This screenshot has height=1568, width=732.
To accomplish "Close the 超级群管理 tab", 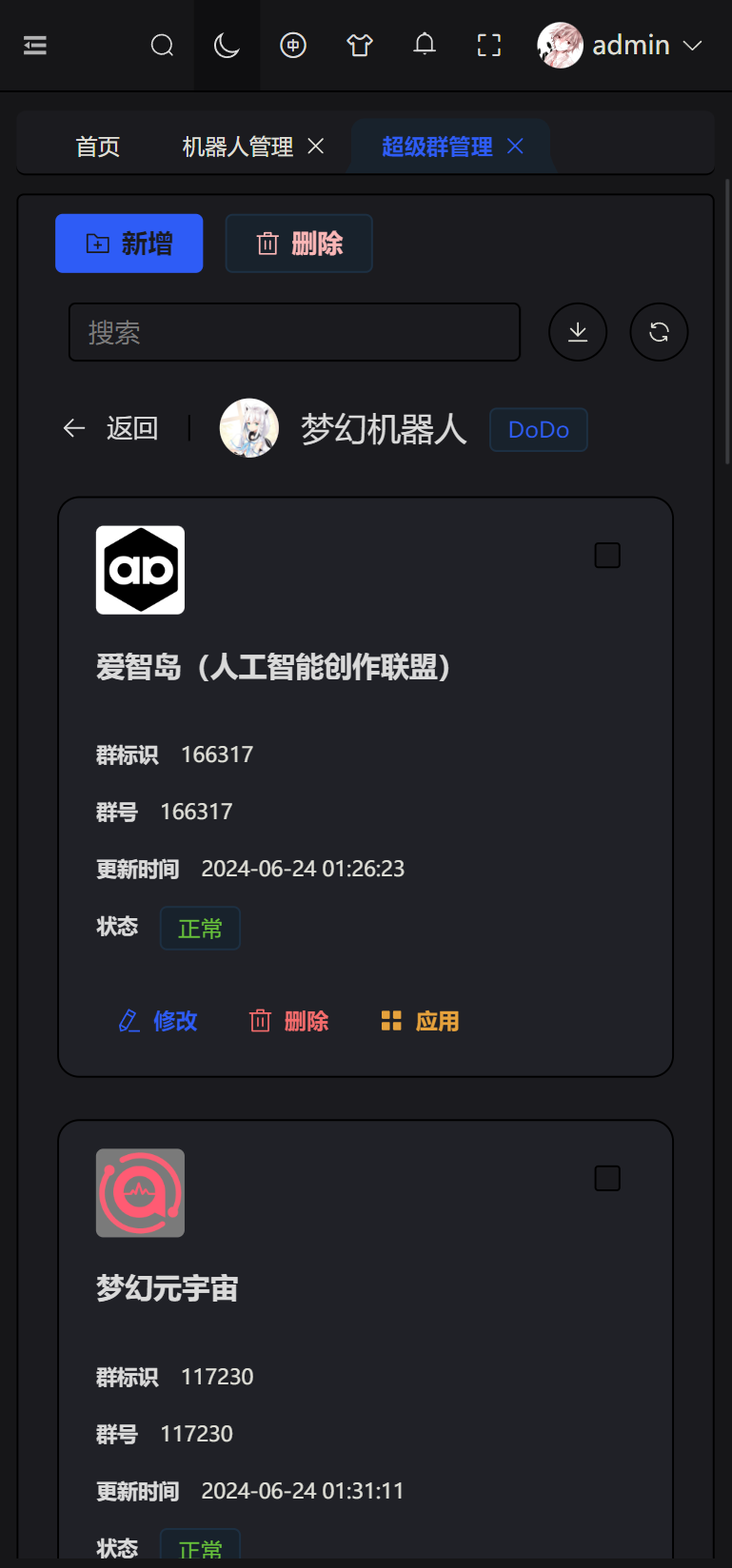I will click(515, 147).
